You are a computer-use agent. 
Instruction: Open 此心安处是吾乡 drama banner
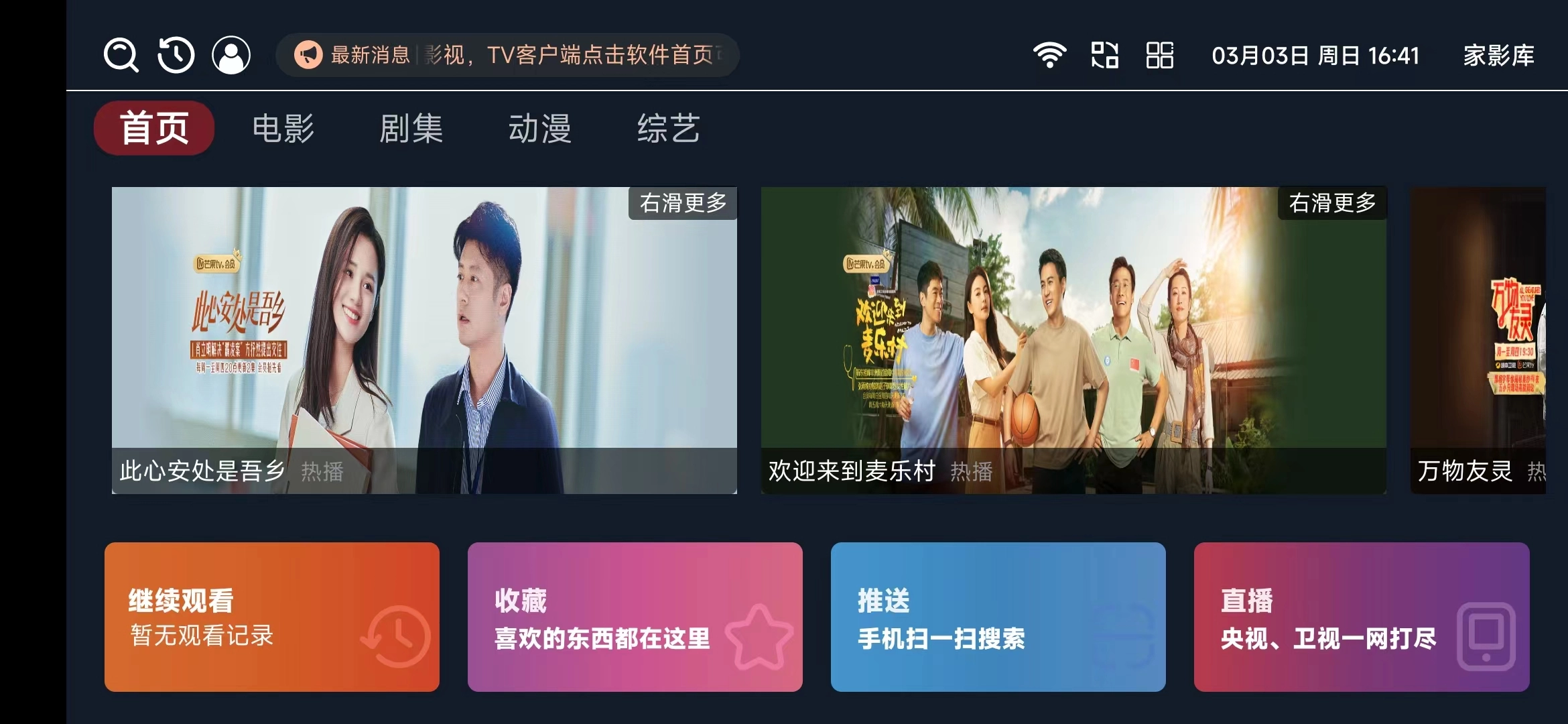pos(424,341)
